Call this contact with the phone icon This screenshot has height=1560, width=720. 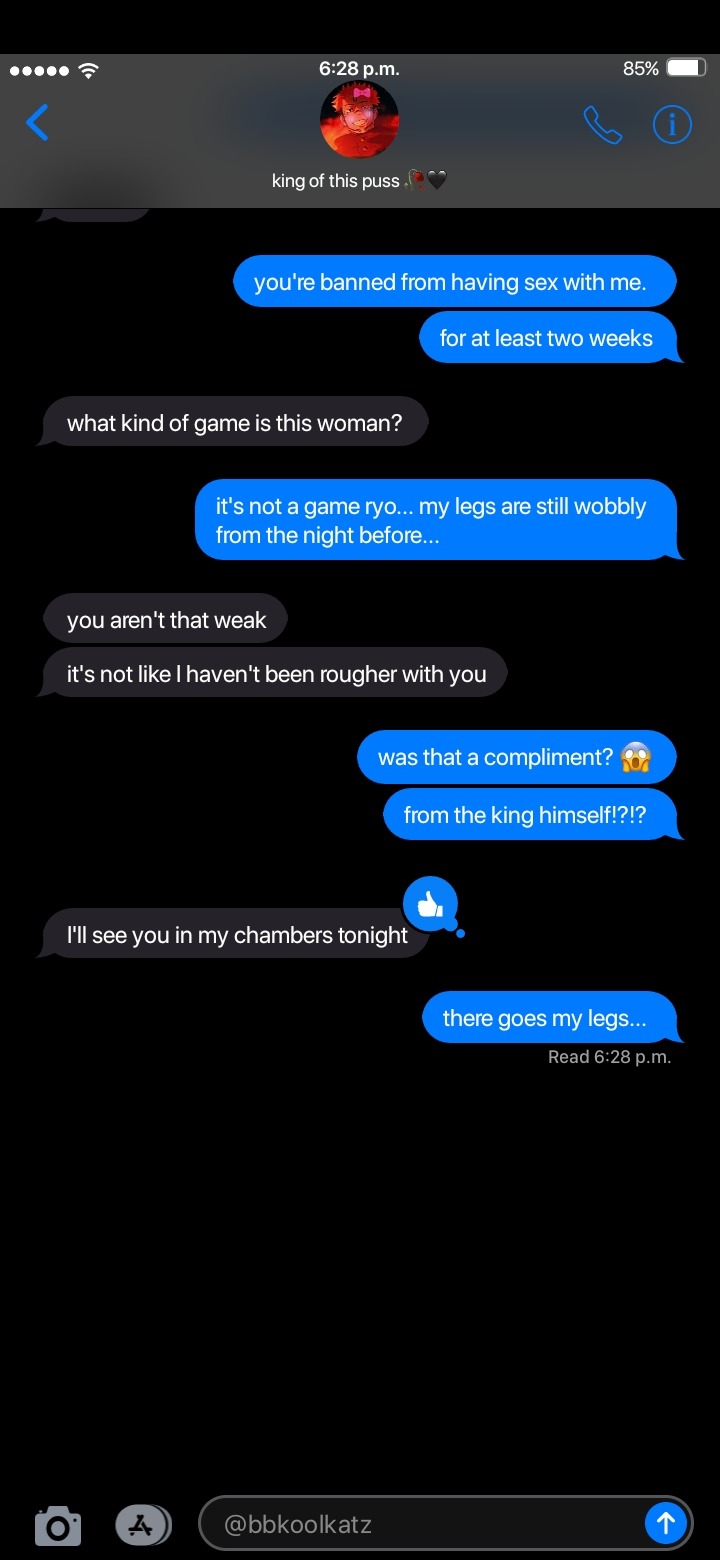click(602, 124)
